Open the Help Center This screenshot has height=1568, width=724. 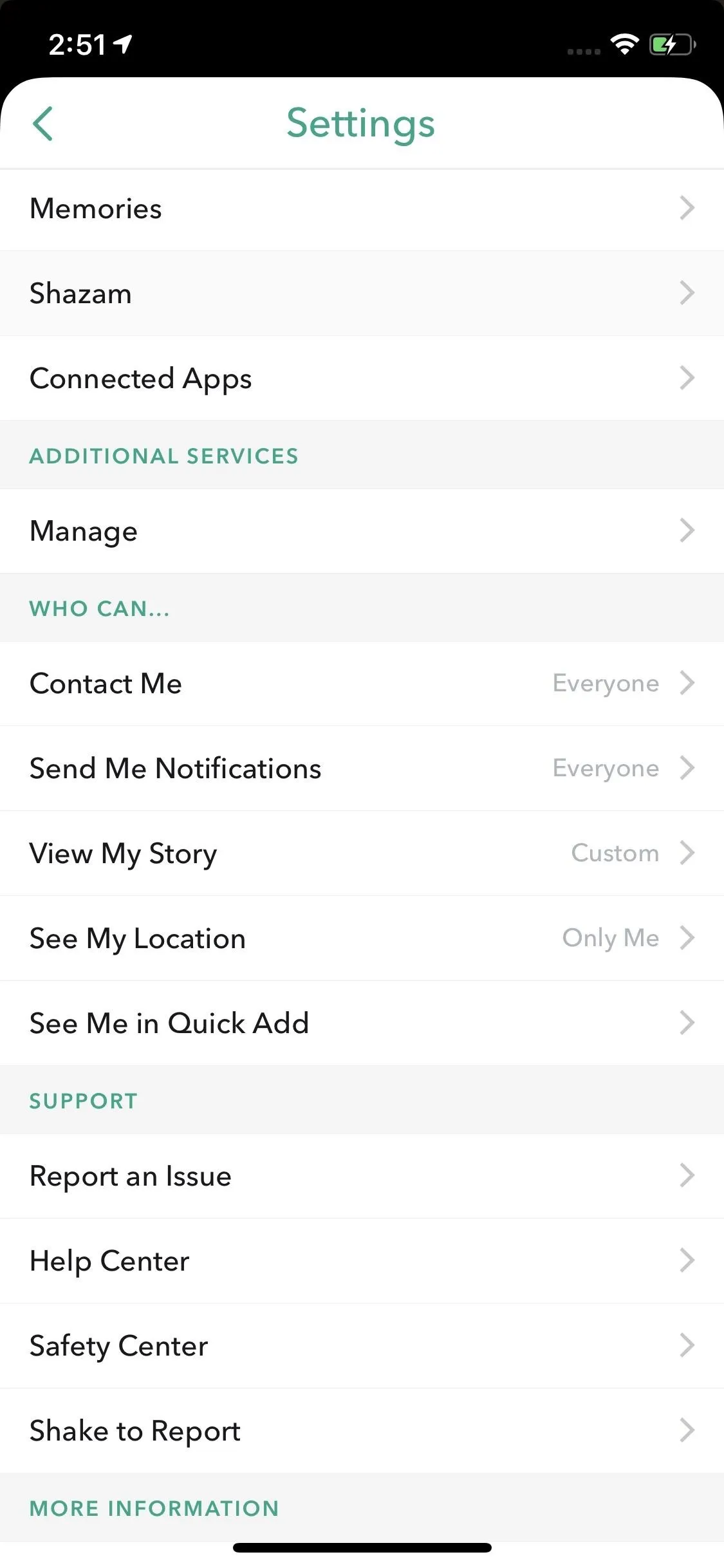[x=362, y=1261]
